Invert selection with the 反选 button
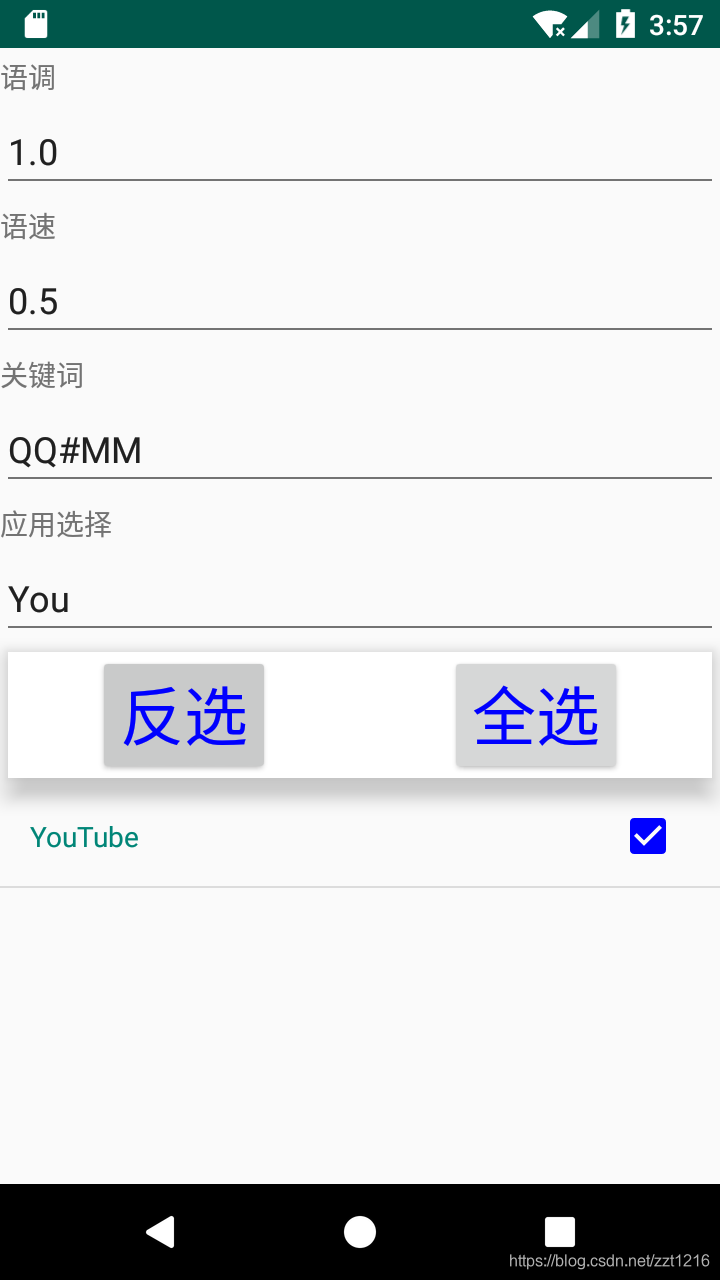Image resolution: width=720 pixels, height=1280 pixels. (184, 716)
